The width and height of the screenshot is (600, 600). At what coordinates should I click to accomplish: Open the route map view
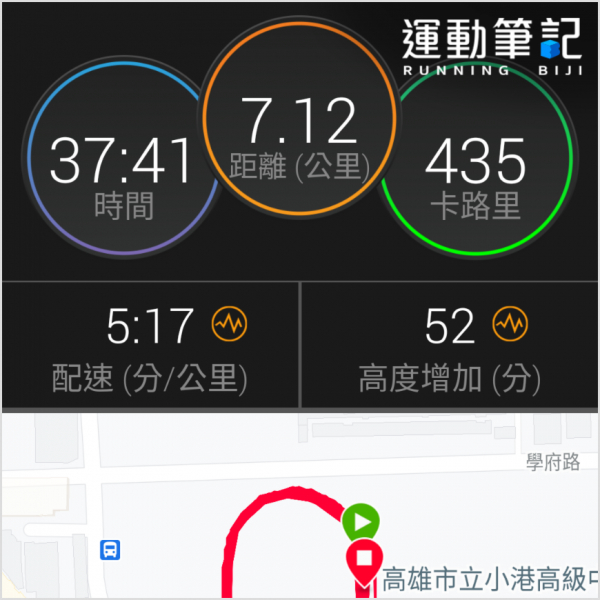pyautogui.click(x=300, y=510)
